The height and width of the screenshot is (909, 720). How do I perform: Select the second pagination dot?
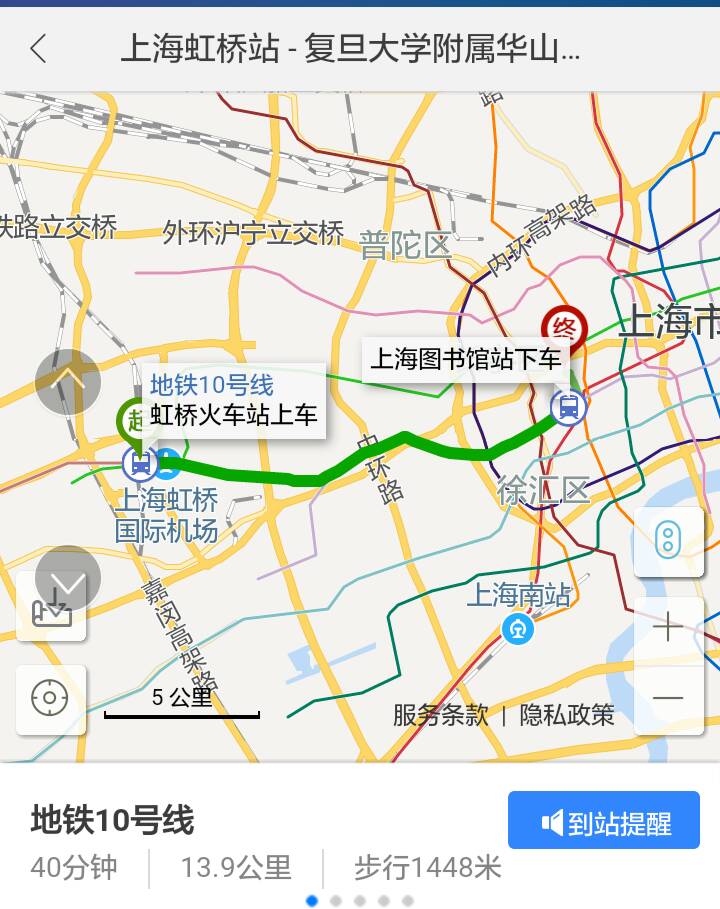(x=337, y=901)
